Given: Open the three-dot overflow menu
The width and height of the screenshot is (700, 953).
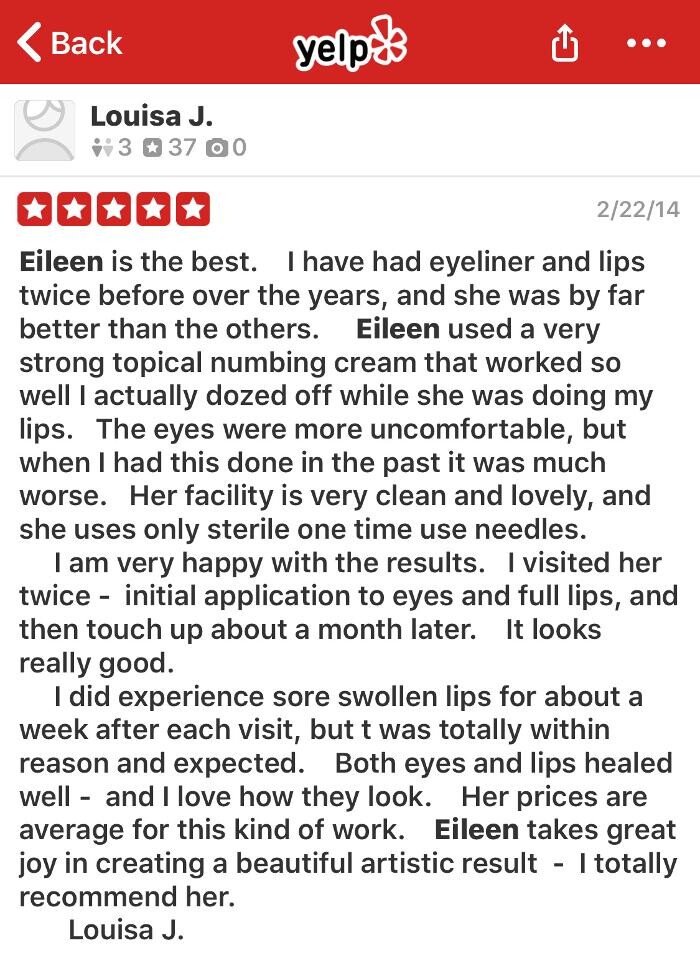Looking at the screenshot, I should 646,43.
